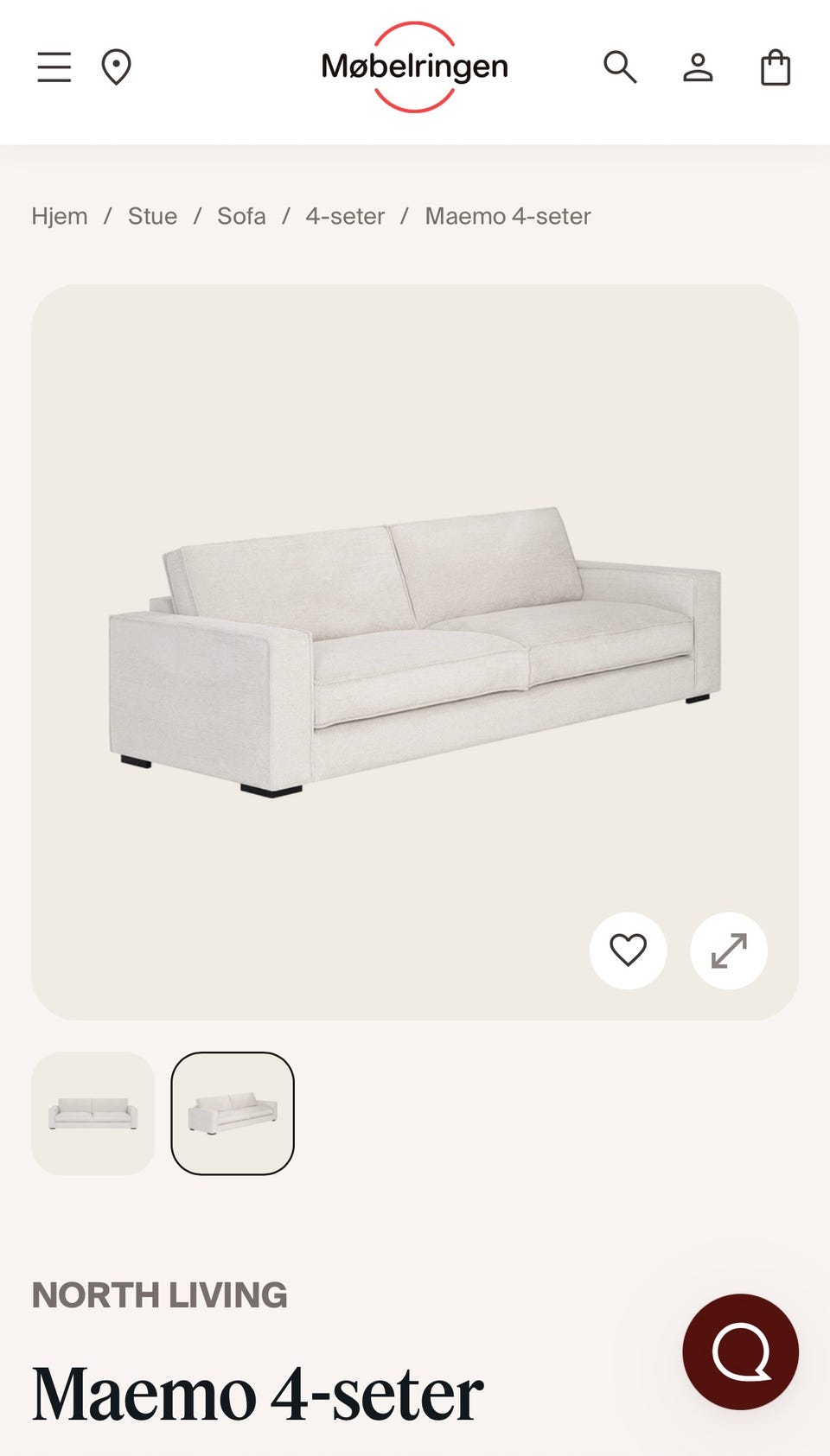Viewport: 830px width, 1456px height.
Task: Go to Hjem in breadcrumb
Action: 60,216
